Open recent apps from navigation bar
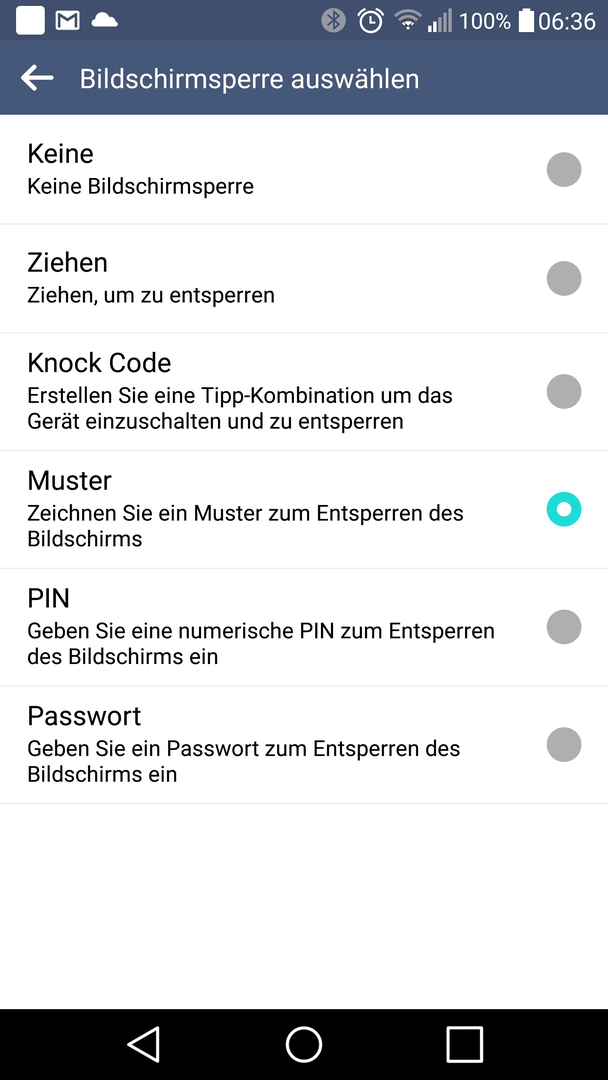Screen dimensions: 608x1080 point(464,1044)
